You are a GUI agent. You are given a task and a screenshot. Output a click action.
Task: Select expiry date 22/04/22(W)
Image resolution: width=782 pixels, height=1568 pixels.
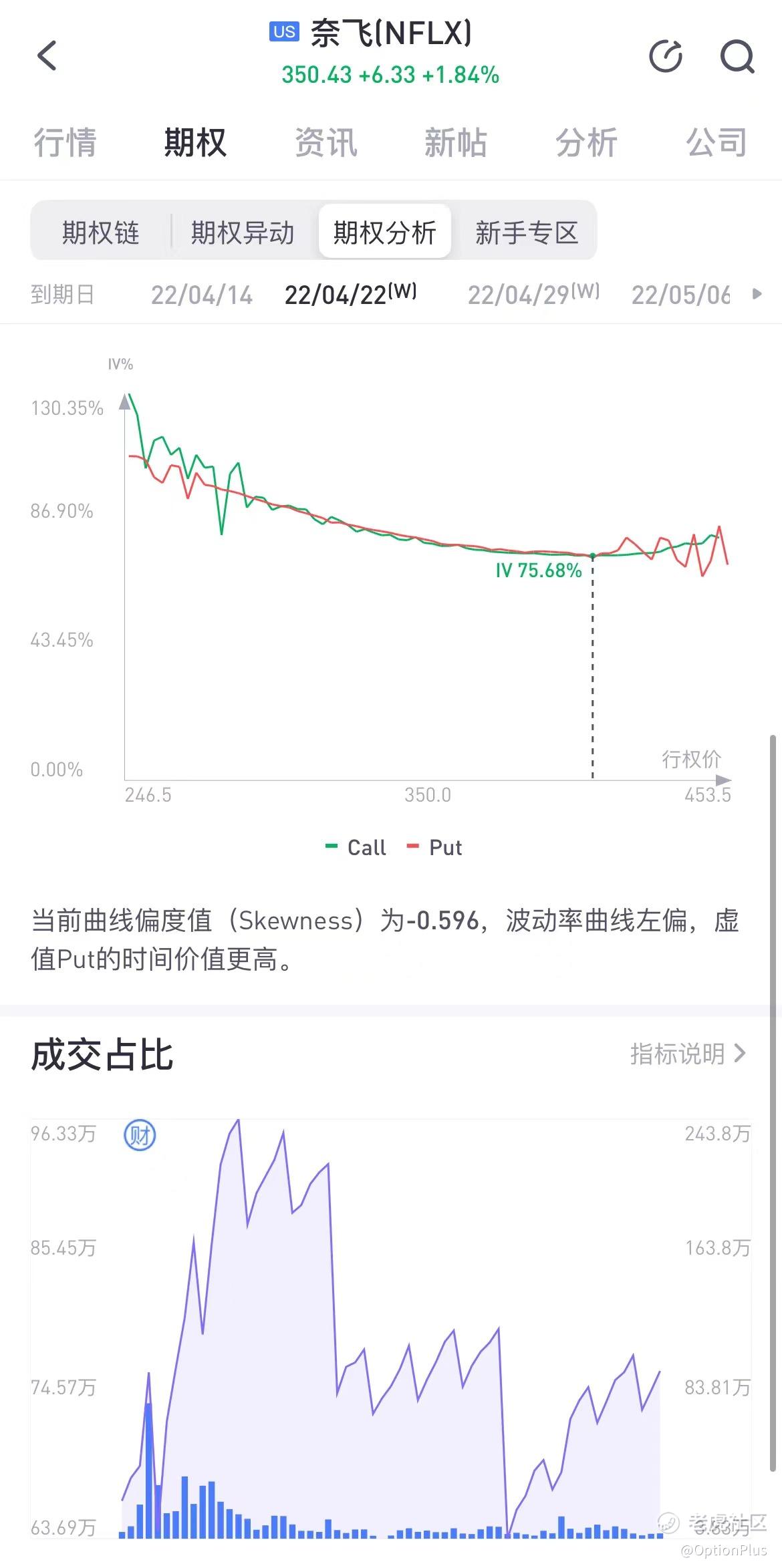[350, 295]
